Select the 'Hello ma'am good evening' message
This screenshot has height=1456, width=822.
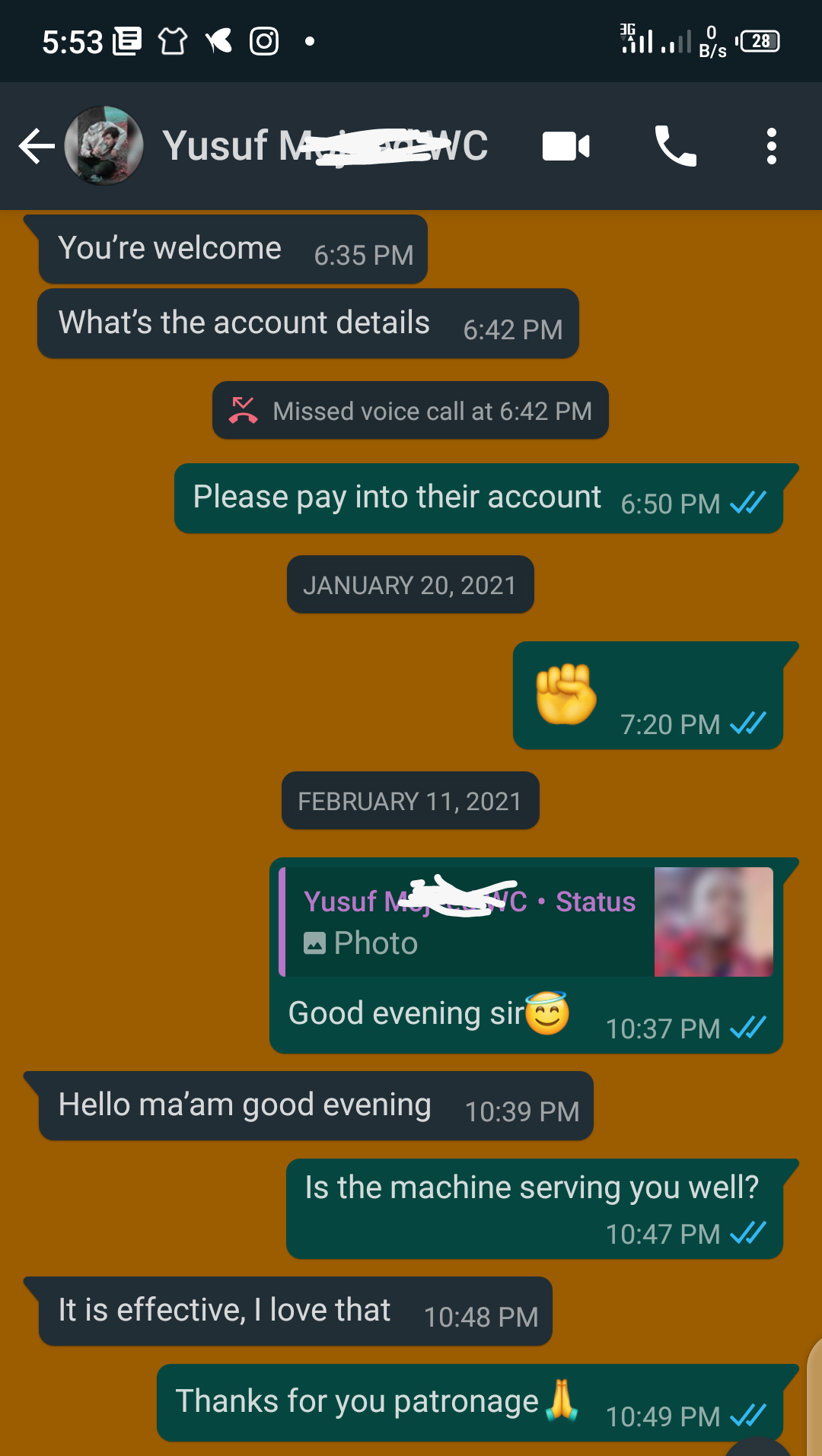(x=244, y=1105)
